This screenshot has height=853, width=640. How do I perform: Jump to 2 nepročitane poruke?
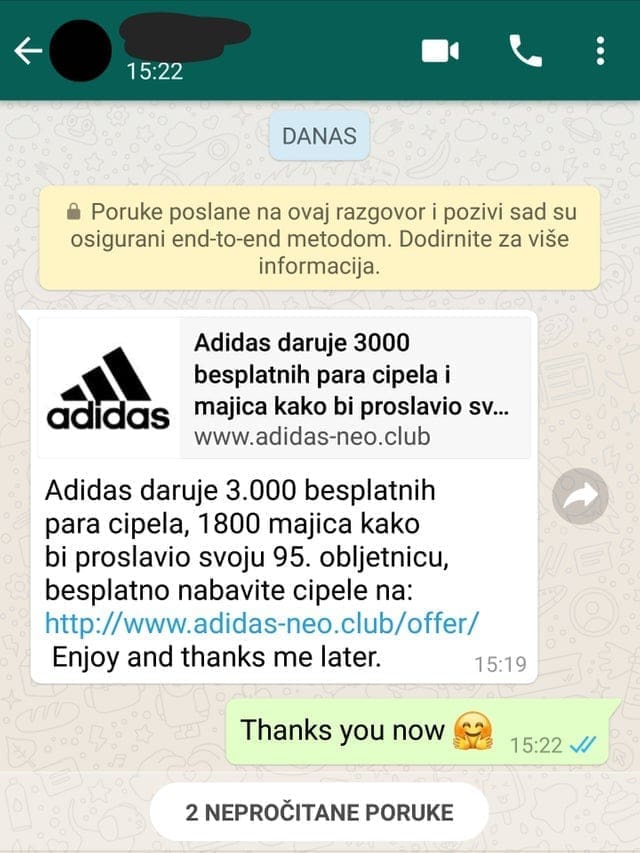tap(320, 812)
